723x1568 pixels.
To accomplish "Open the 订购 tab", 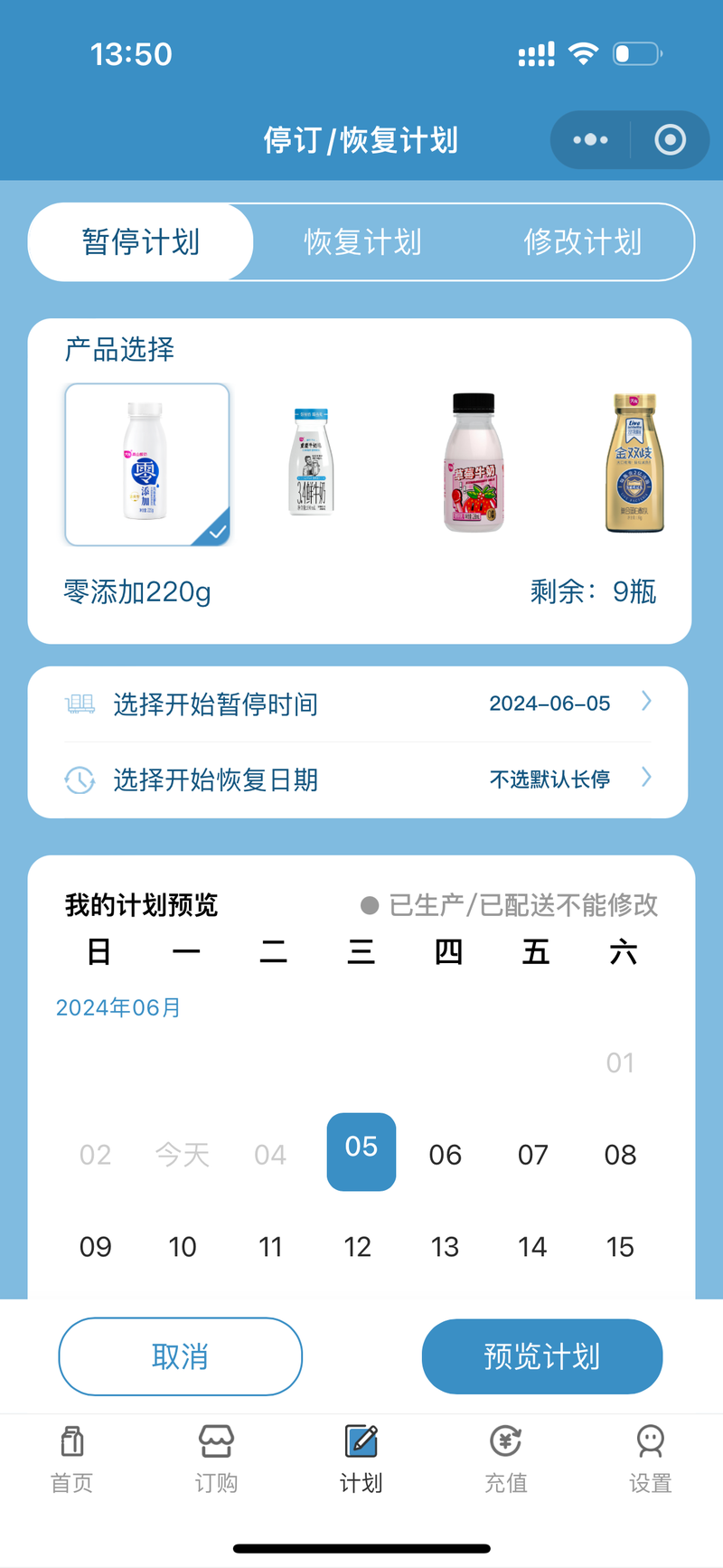I will pyautogui.click(x=216, y=1459).
